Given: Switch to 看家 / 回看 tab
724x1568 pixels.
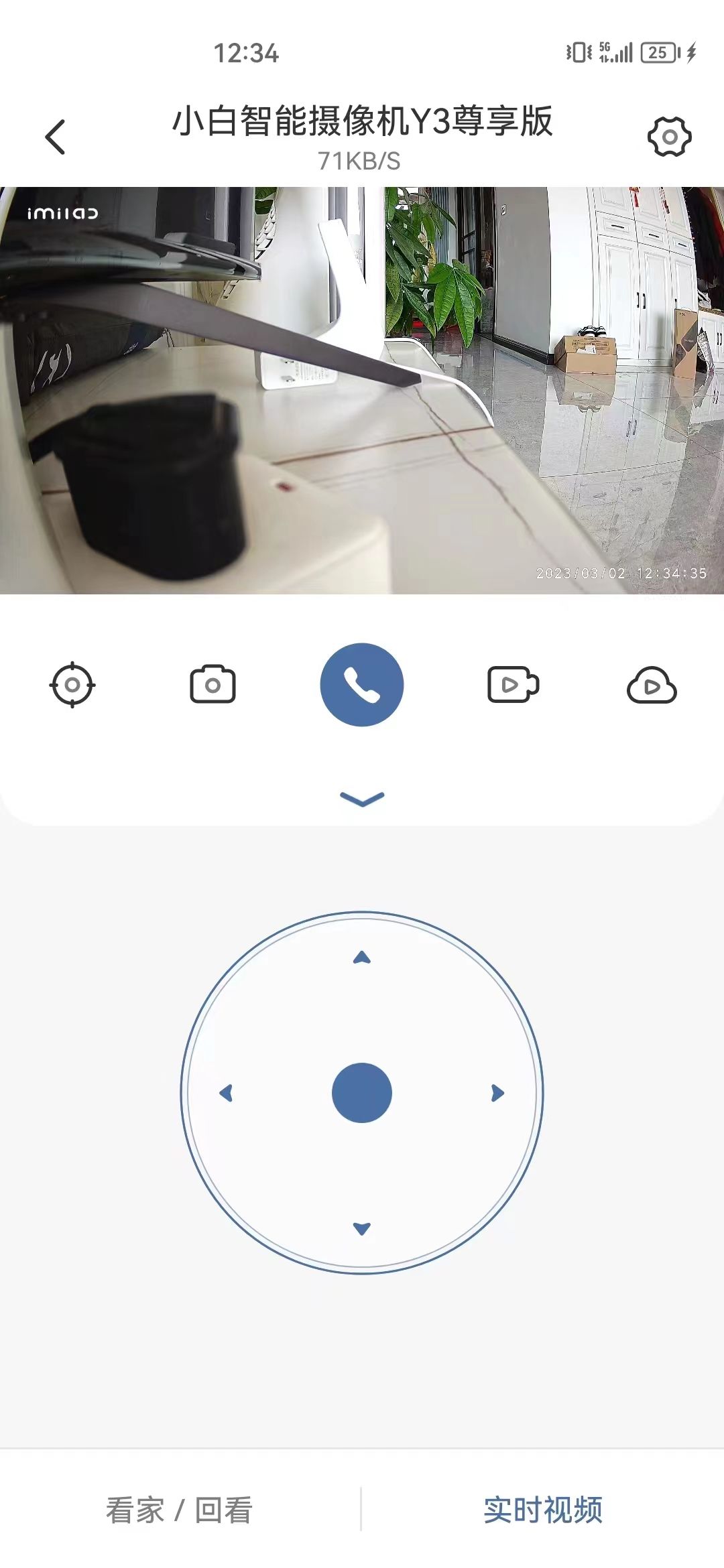Looking at the screenshot, I should click(x=179, y=1510).
